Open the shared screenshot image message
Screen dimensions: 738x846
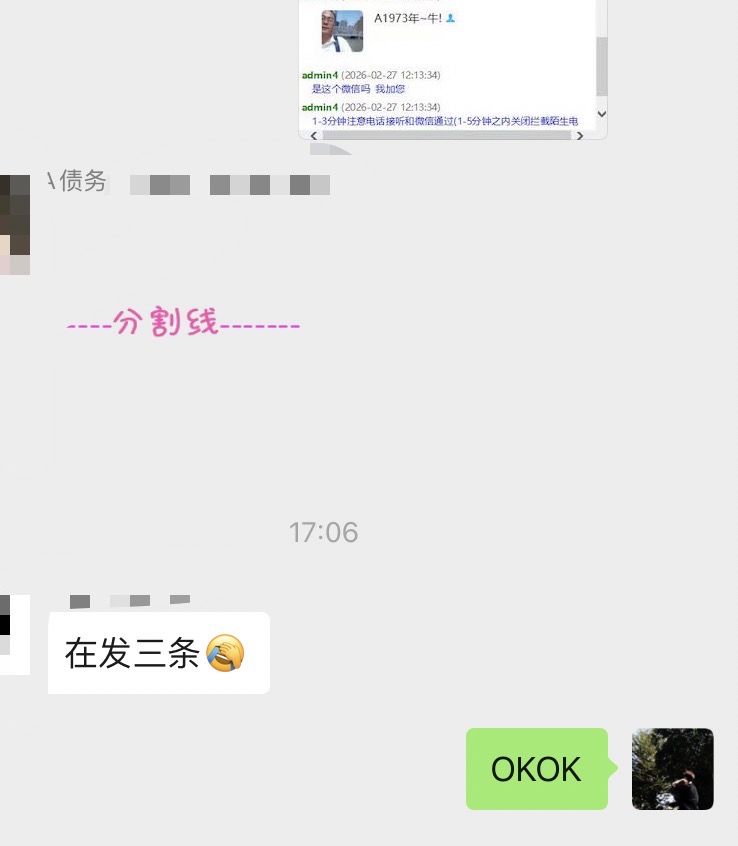[452, 70]
